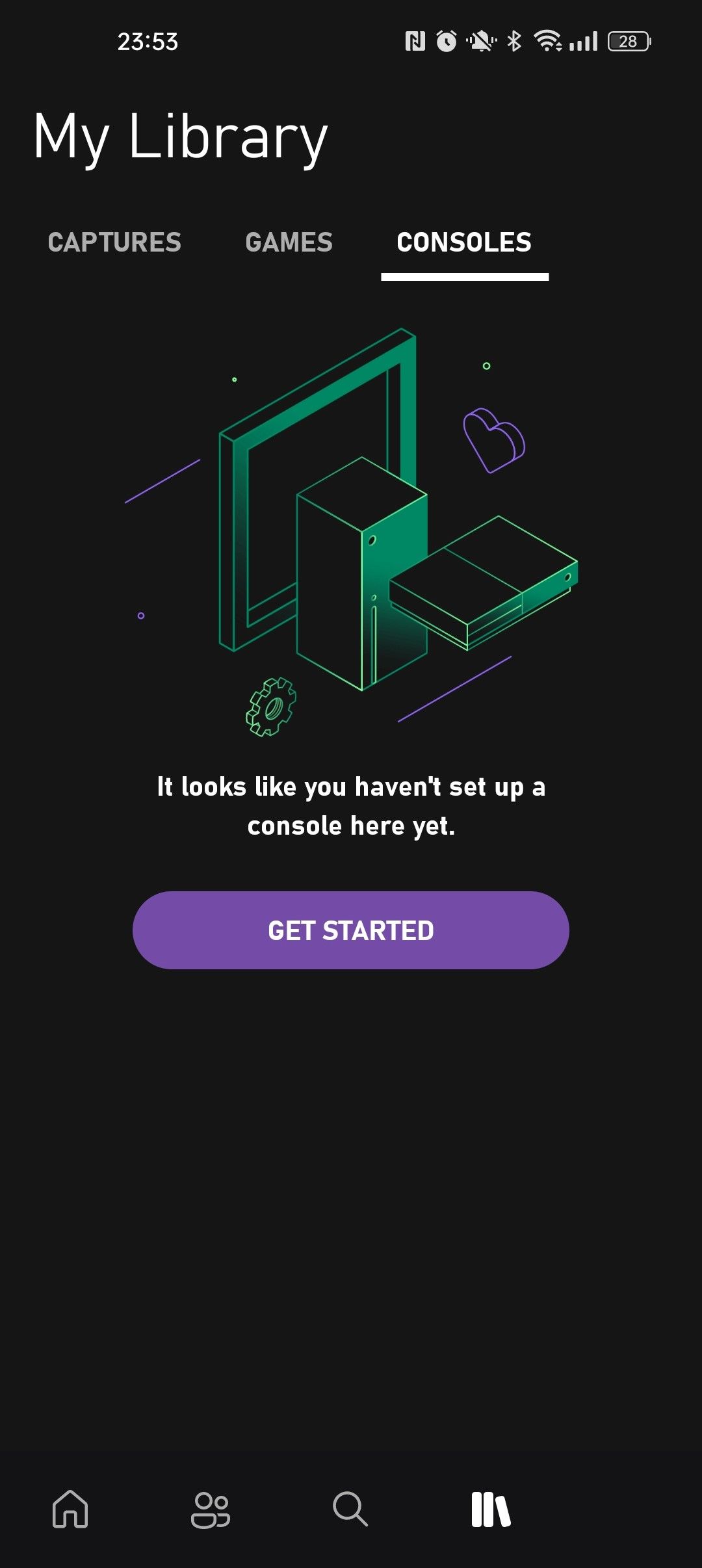Open the Library bottom navigation item
The width and height of the screenshot is (702, 1568).
pos(491,1509)
